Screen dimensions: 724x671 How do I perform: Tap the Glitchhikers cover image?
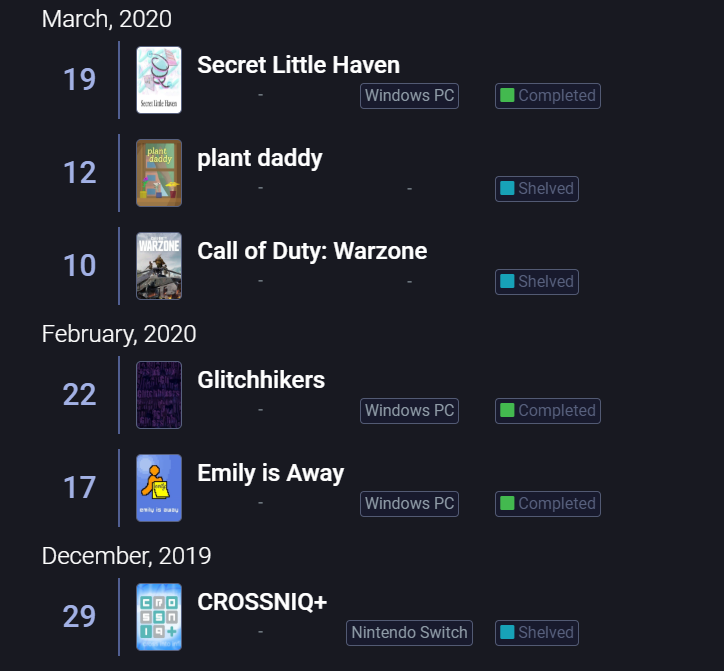click(159, 395)
